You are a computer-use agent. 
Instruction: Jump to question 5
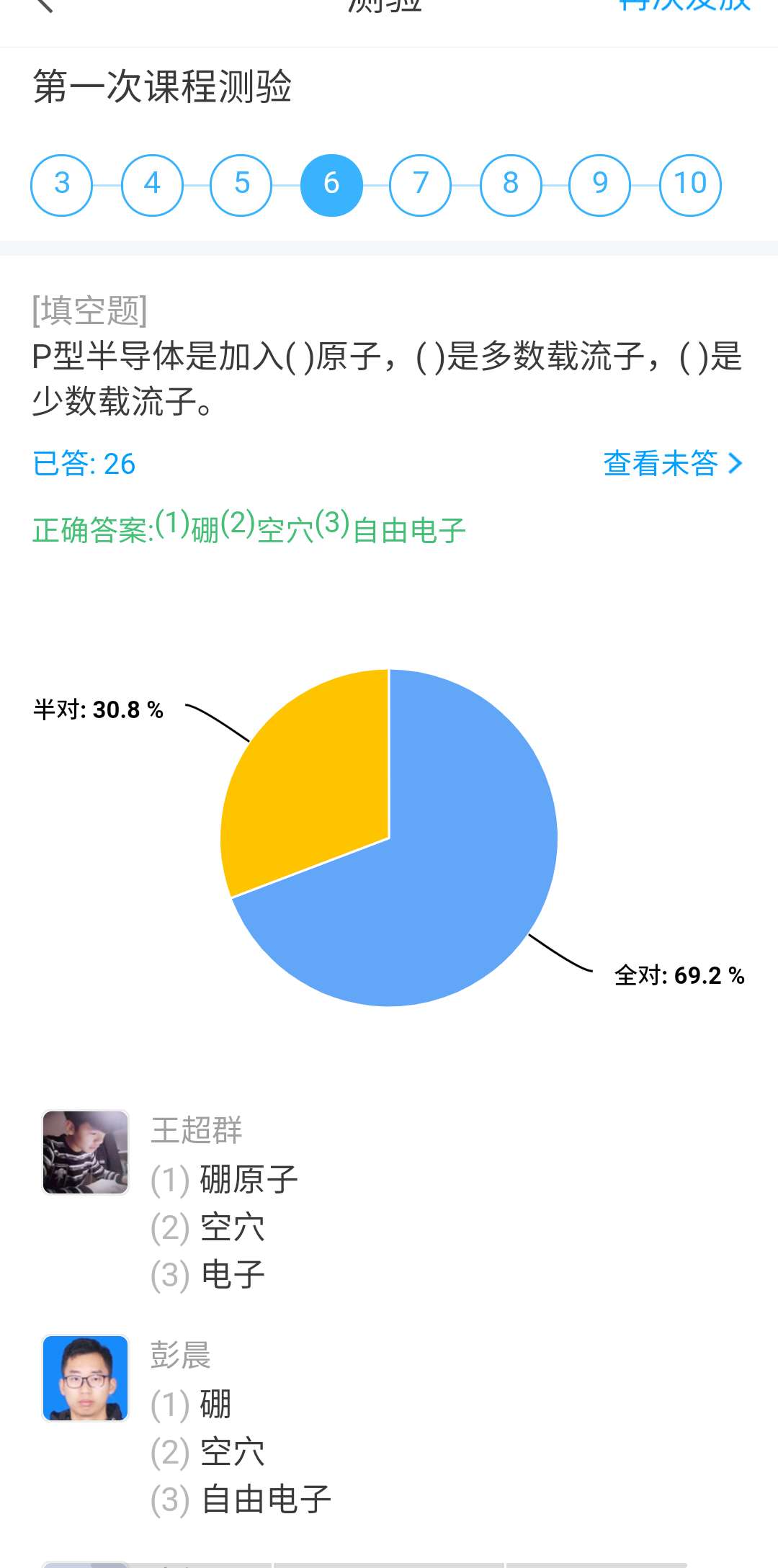(241, 184)
